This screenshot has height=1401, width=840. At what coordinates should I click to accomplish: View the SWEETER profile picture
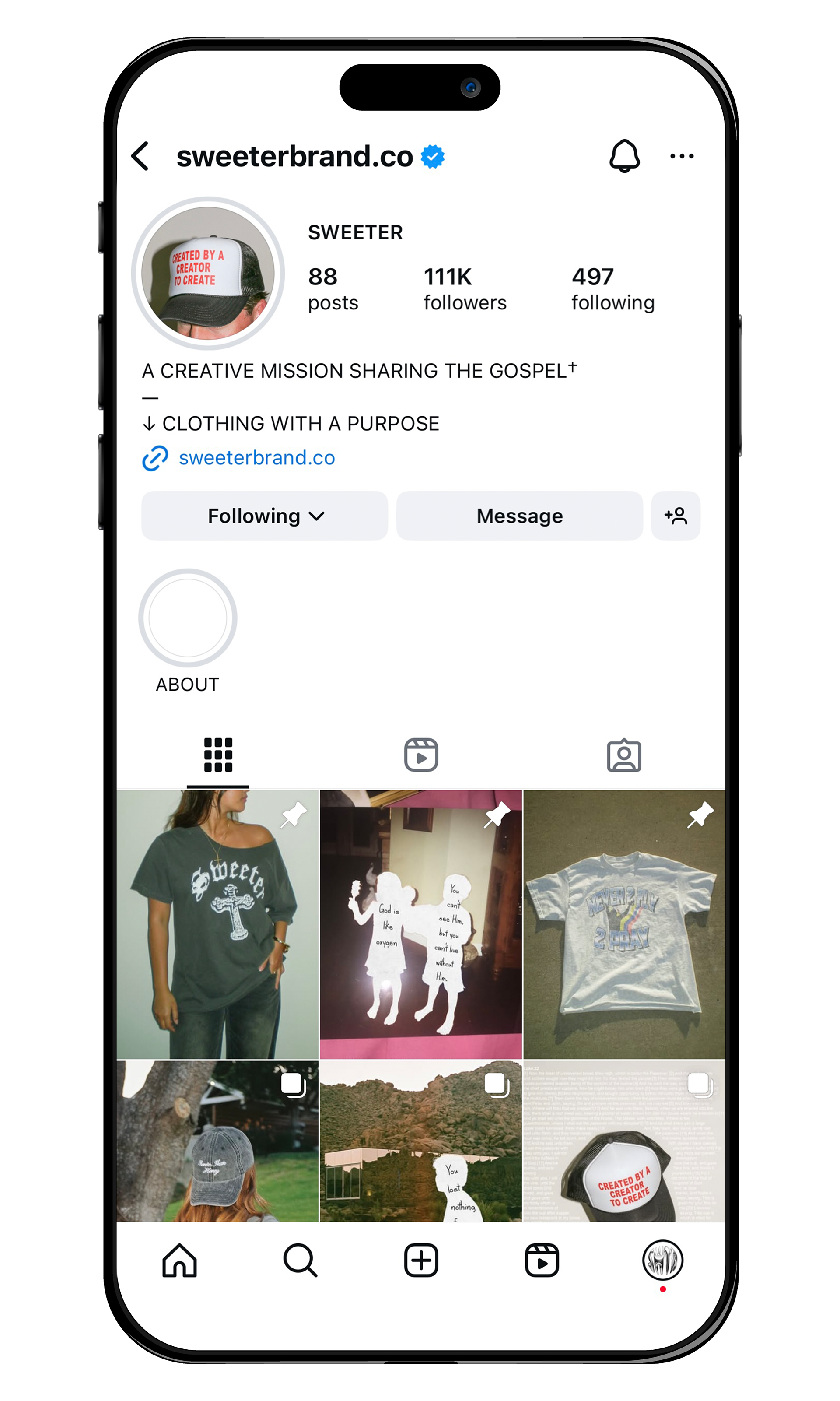(208, 273)
